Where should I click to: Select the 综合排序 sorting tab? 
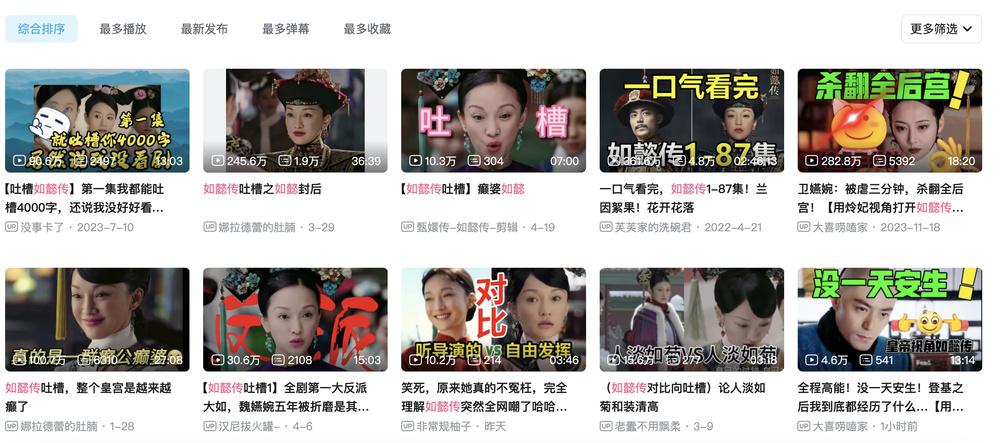pyautogui.click(x=41, y=29)
